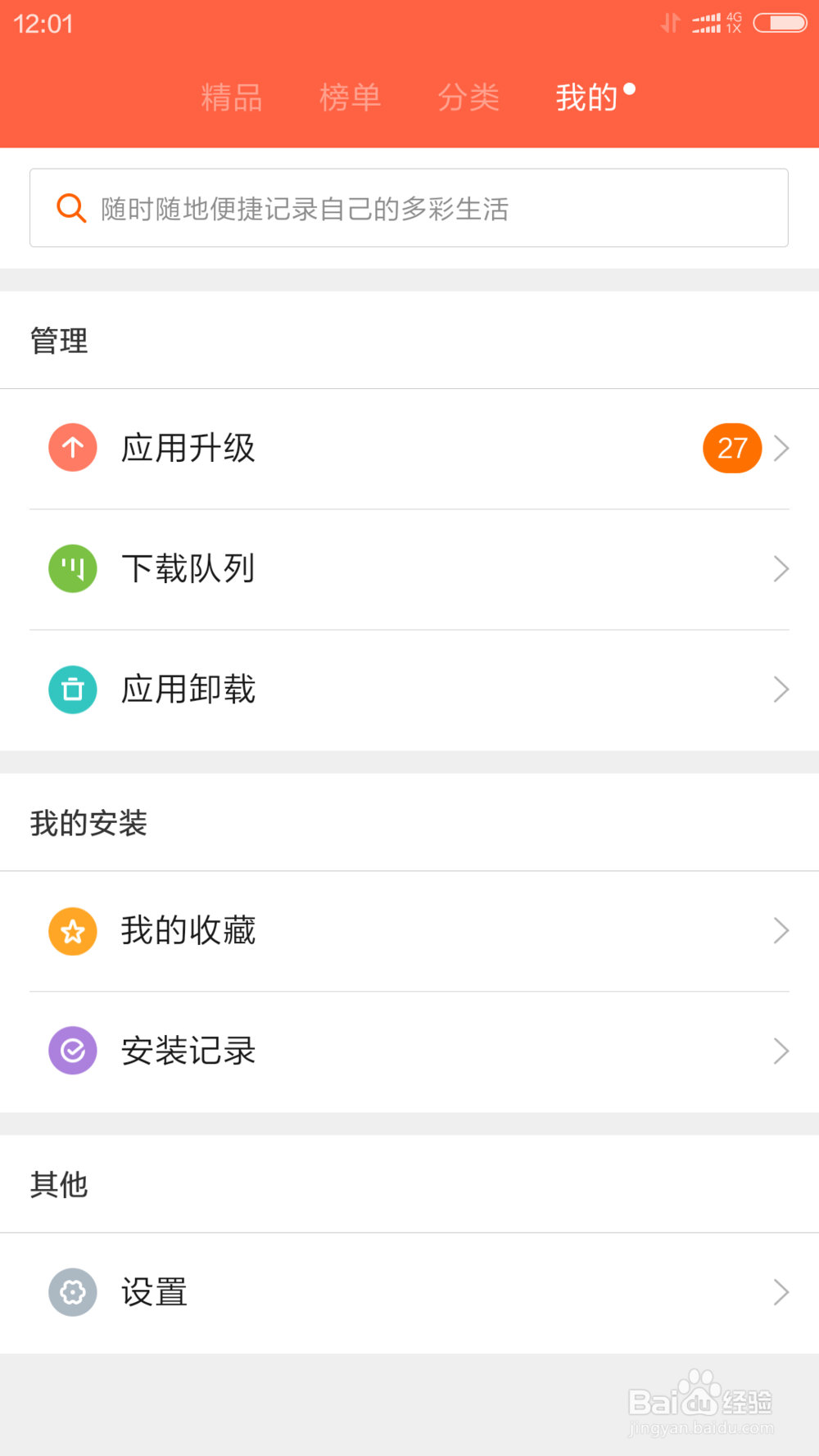Image resolution: width=819 pixels, height=1456 pixels.
Task: Expand the 安装记录 row chevron
Action: pos(781,1051)
